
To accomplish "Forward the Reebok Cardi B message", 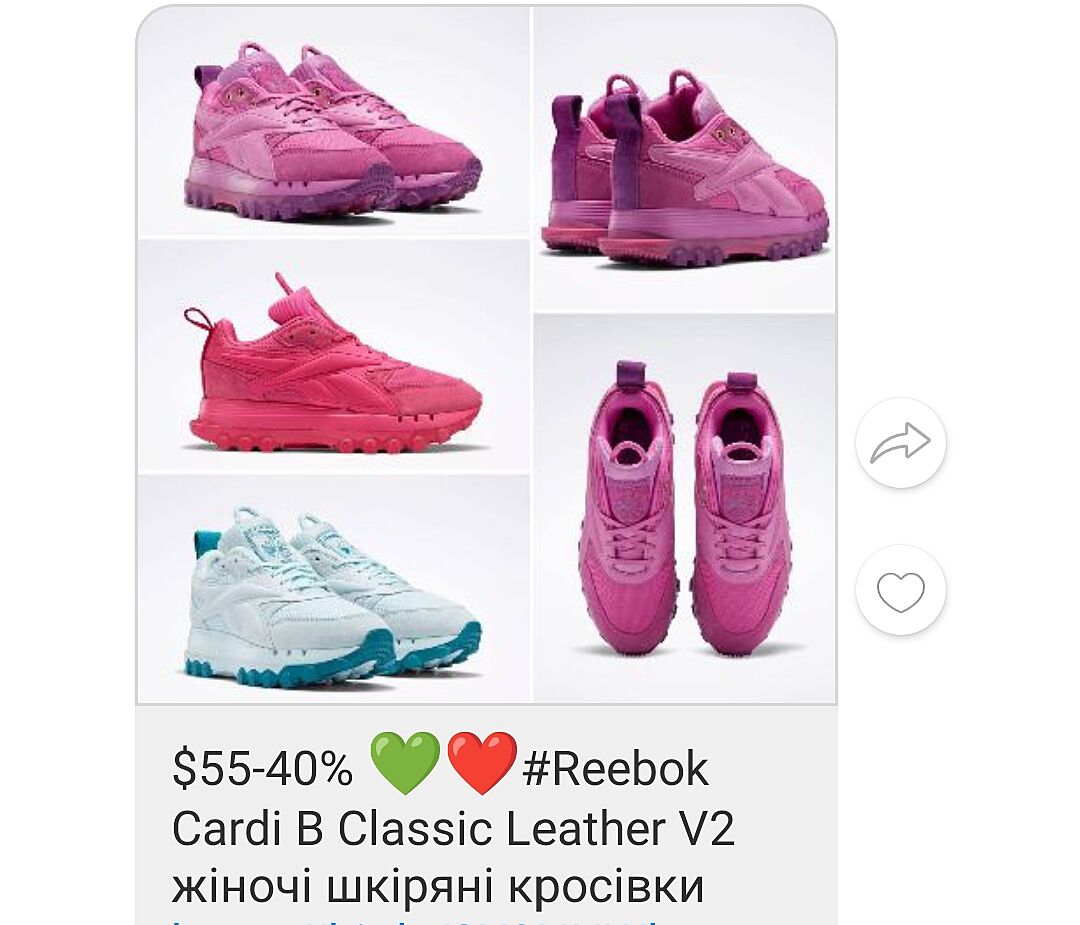I will pyautogui.click(x=900, y=443).
